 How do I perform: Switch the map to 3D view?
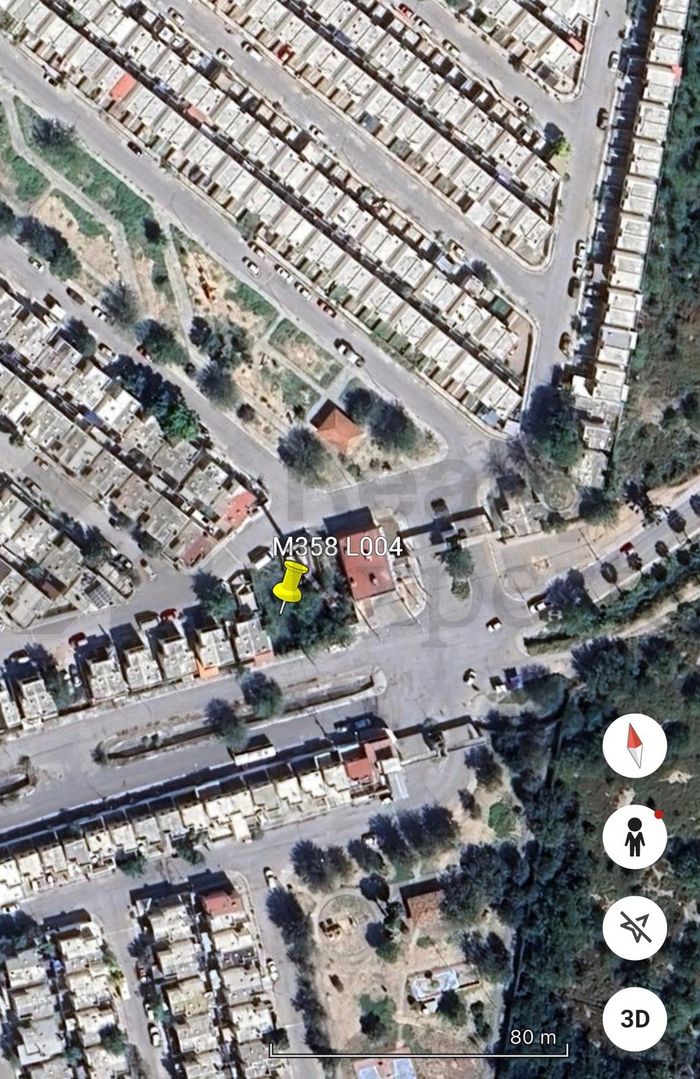pyautogui.click(x=634, y=1019)
